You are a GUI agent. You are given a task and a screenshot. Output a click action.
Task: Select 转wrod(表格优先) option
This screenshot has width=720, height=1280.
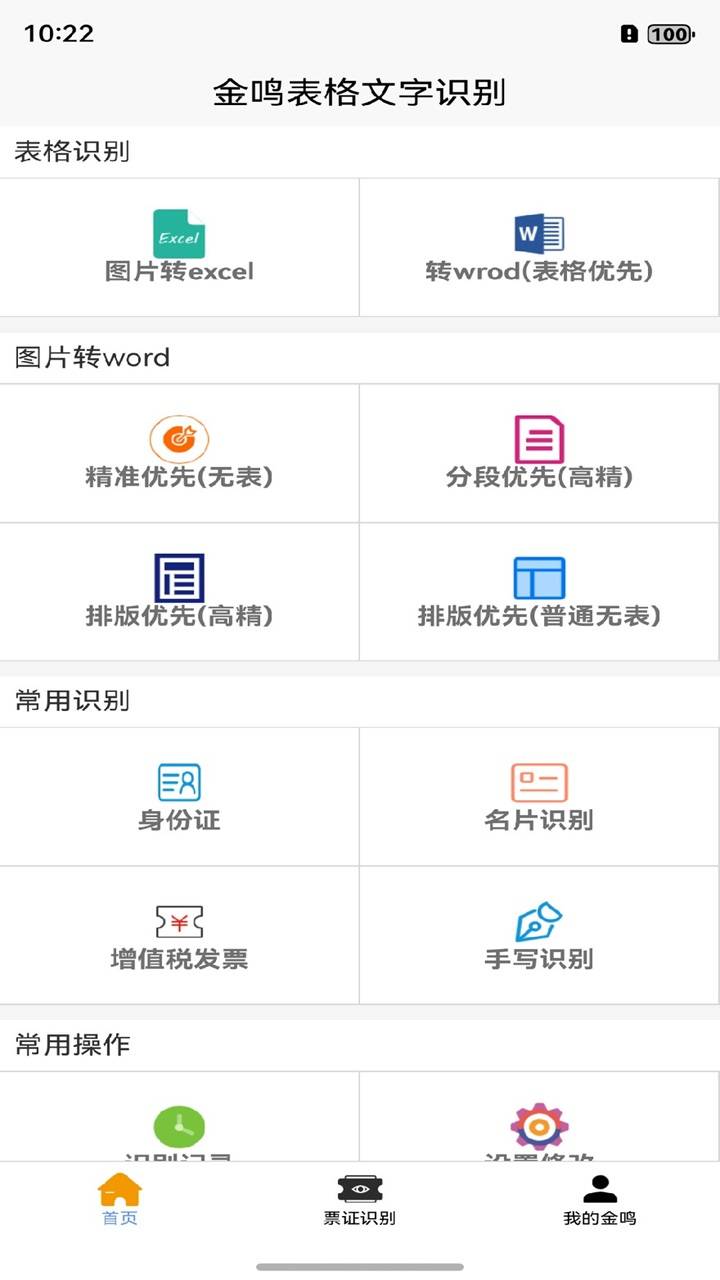[x=539, y=248]
